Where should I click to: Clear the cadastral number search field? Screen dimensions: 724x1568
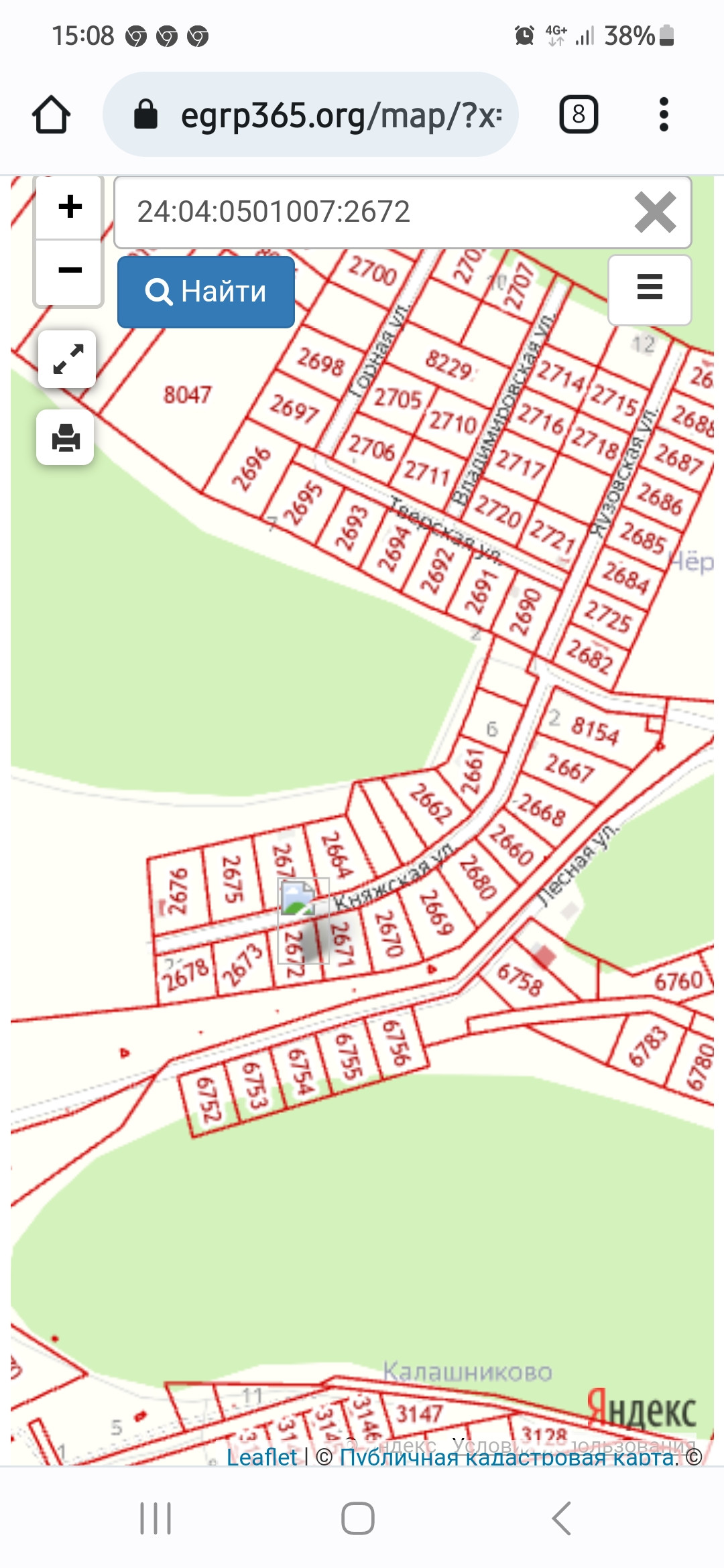click(x=655, y=212)
